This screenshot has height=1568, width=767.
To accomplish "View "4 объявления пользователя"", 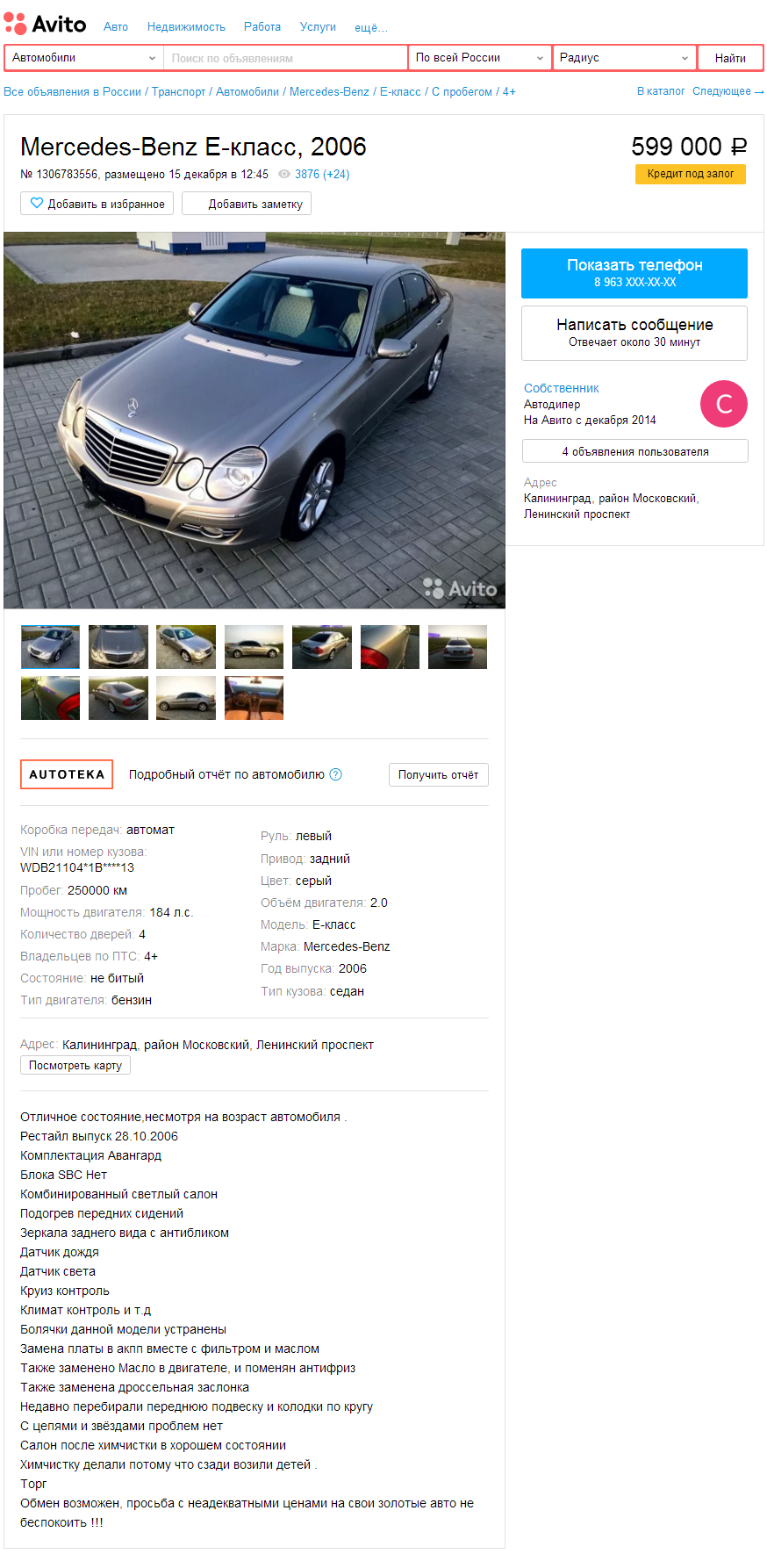I will (x=635, y=451).
